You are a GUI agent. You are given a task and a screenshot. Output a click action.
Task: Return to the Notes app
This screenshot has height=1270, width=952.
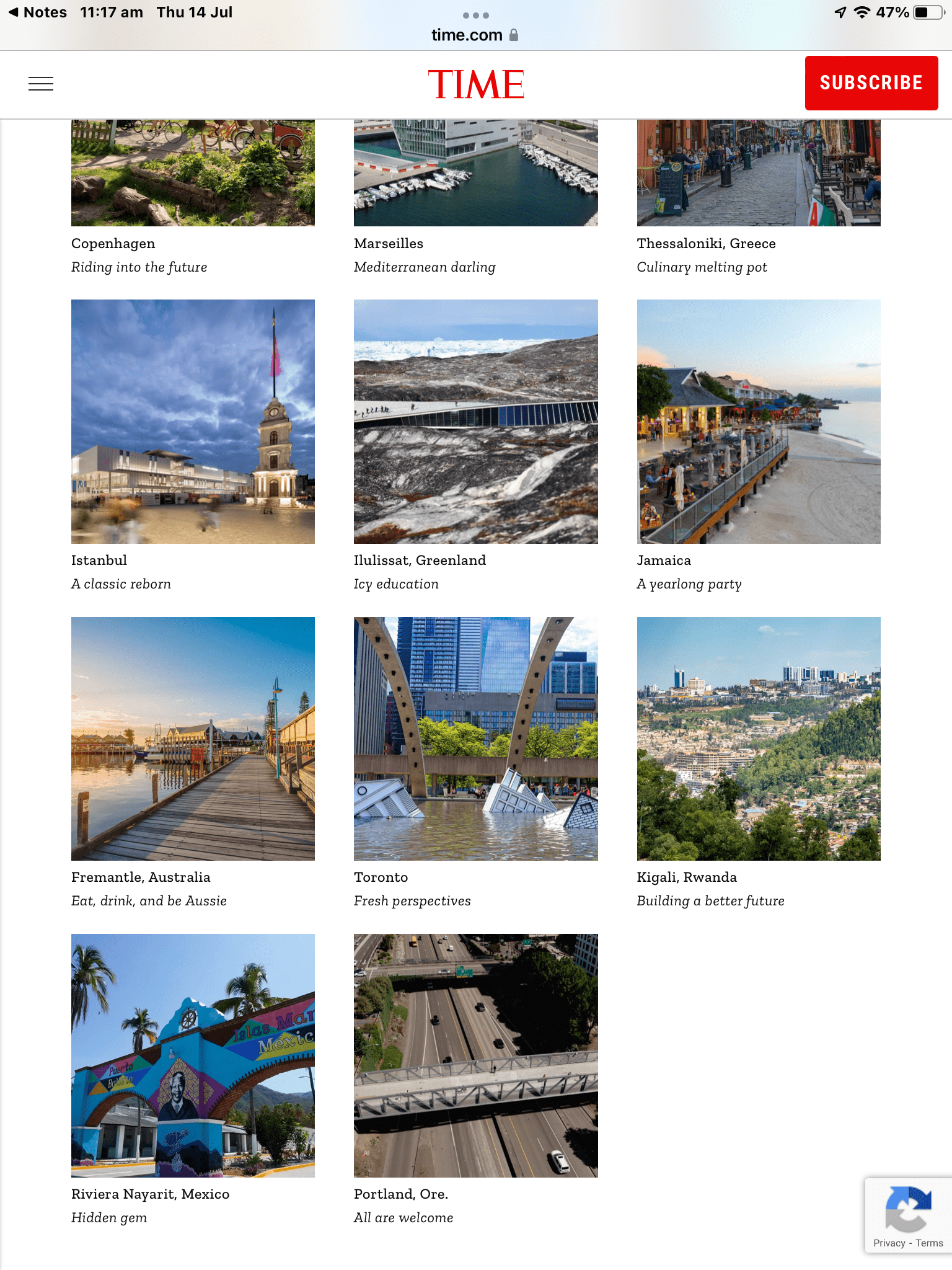(x=37, y=12)
